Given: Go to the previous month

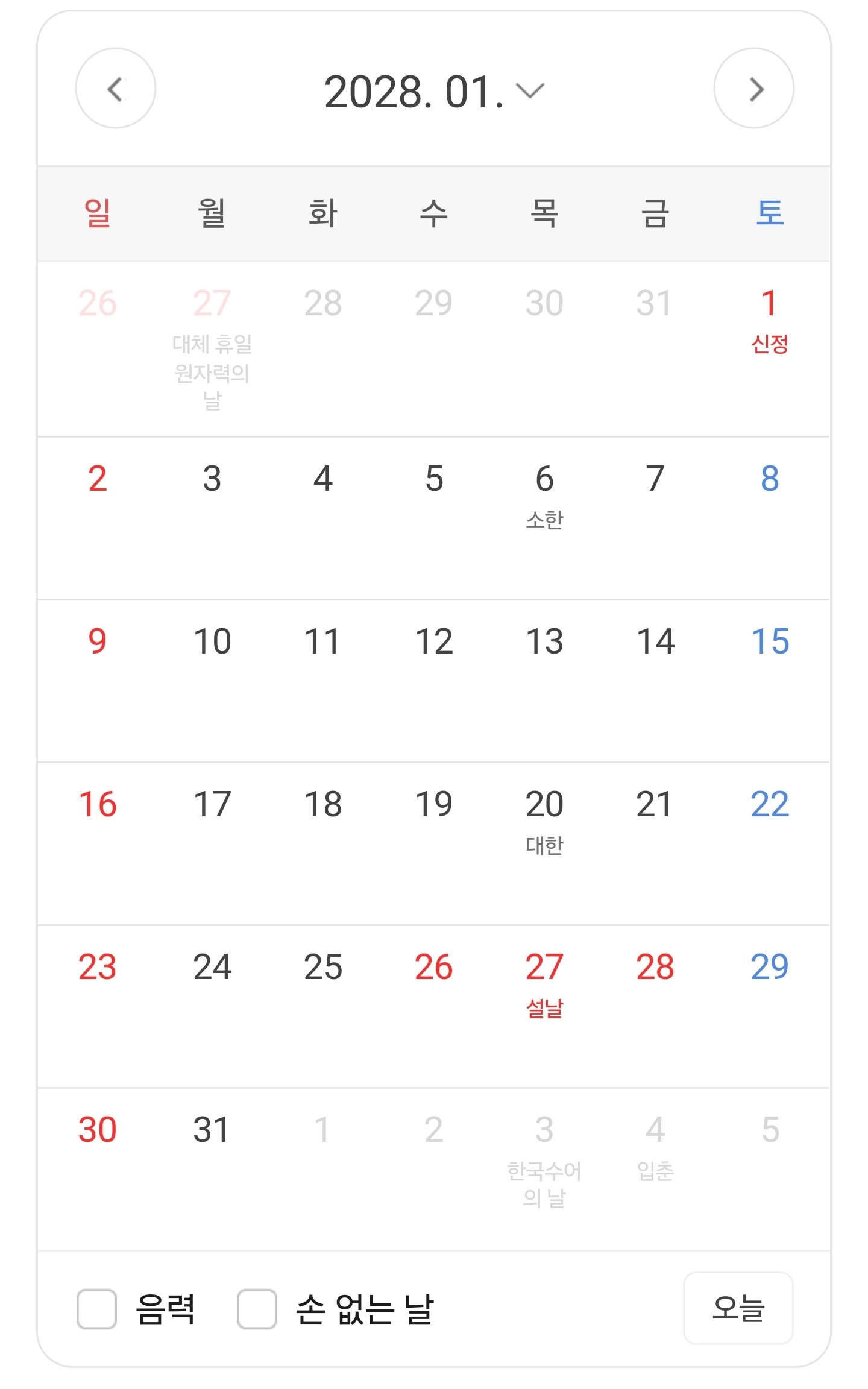Looking at the screenshot, I should tap(115, 89).
